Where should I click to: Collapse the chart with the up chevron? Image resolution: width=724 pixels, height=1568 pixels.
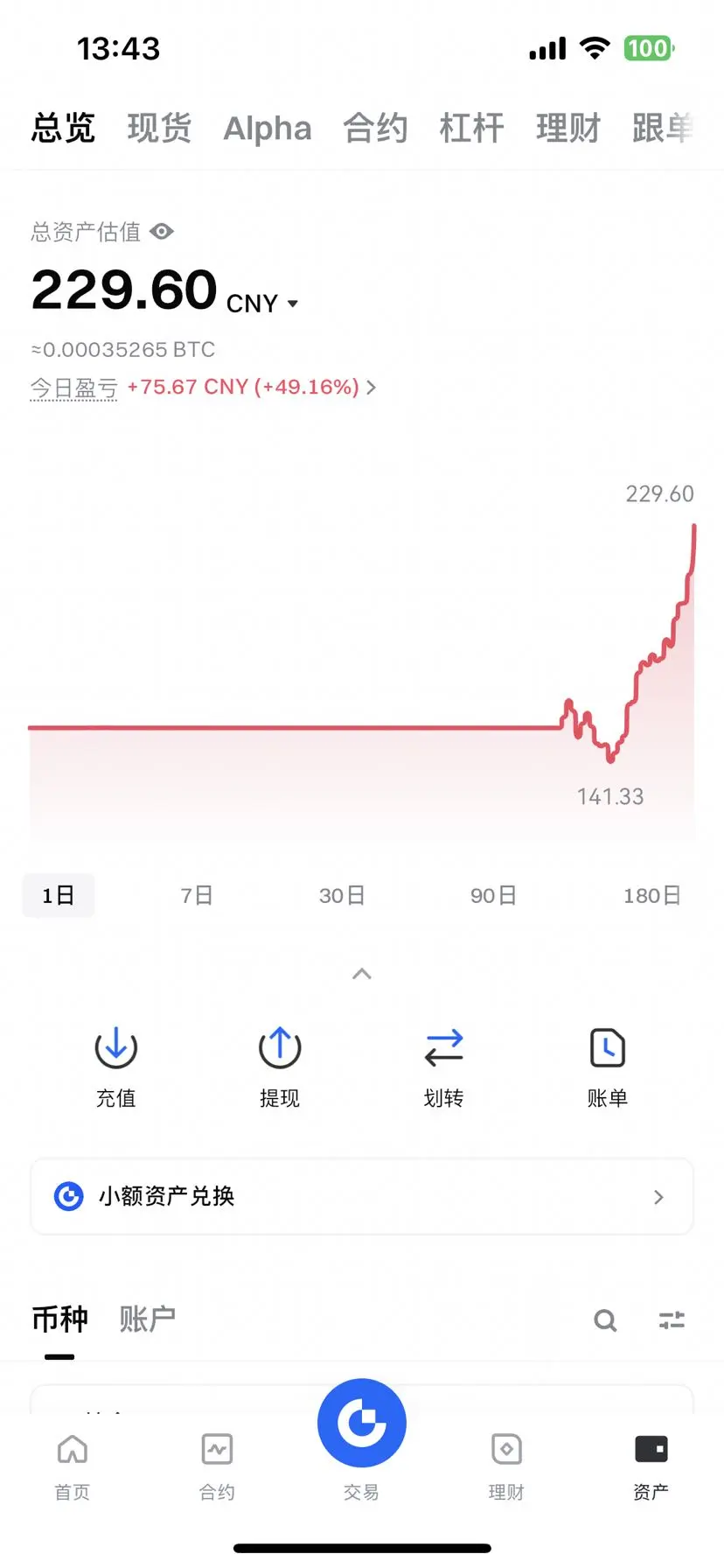pyautogui.click(x=362, y=974)
